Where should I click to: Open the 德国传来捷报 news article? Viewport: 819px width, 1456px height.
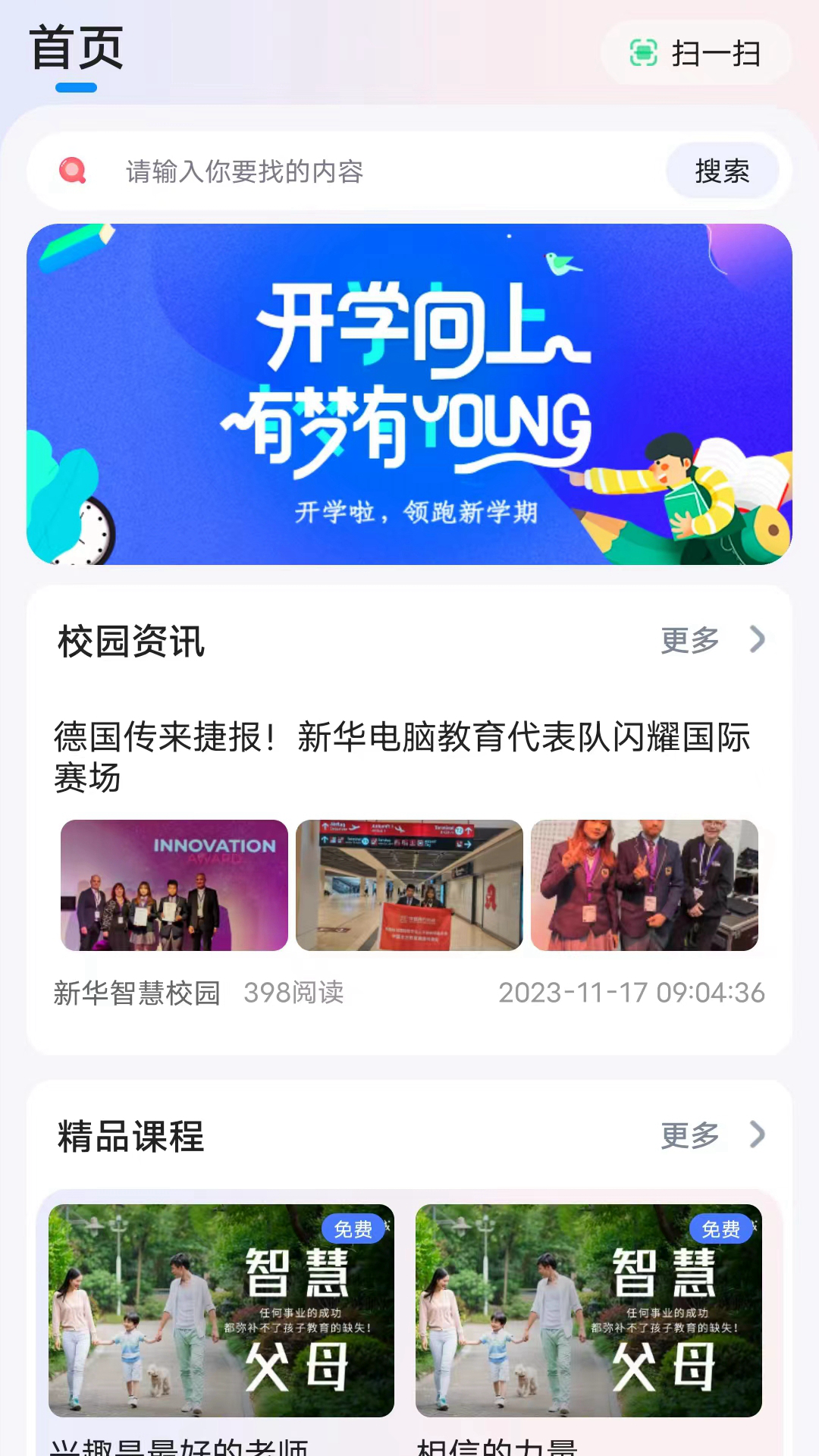pos(402,756)
